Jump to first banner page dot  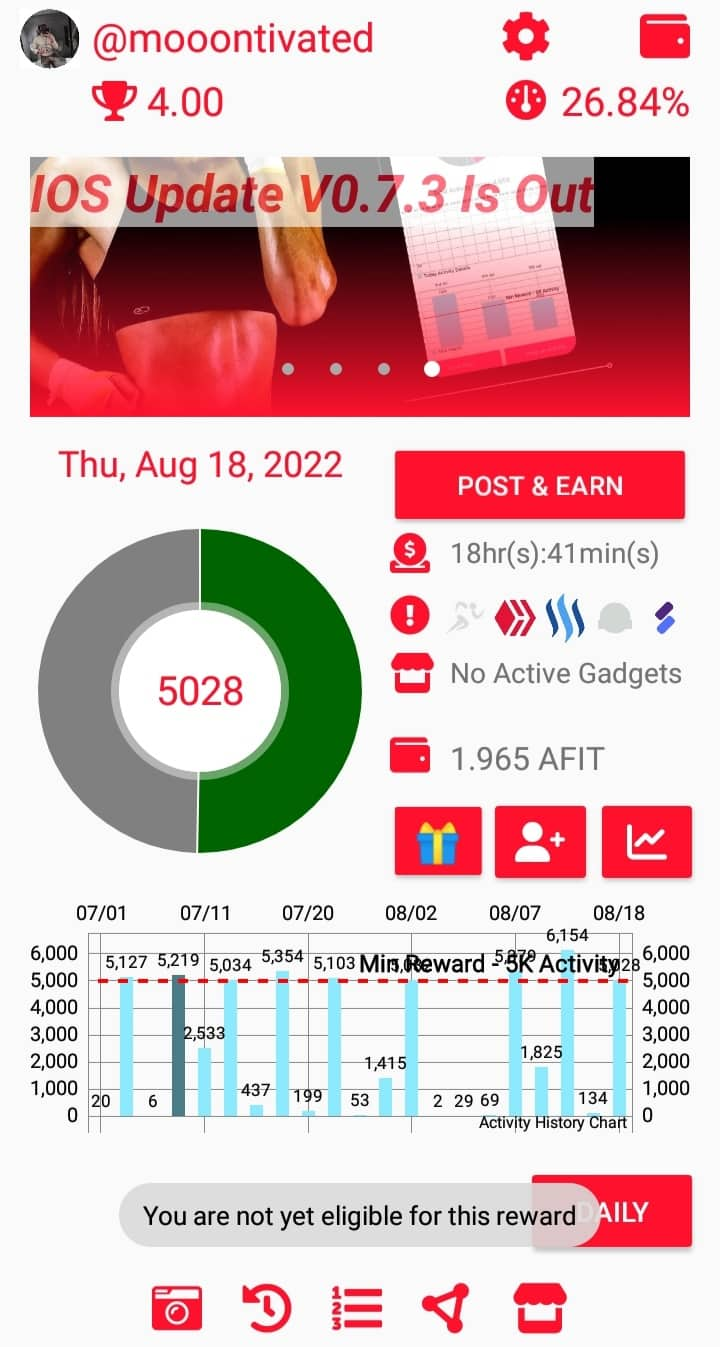tap(288, 369)
